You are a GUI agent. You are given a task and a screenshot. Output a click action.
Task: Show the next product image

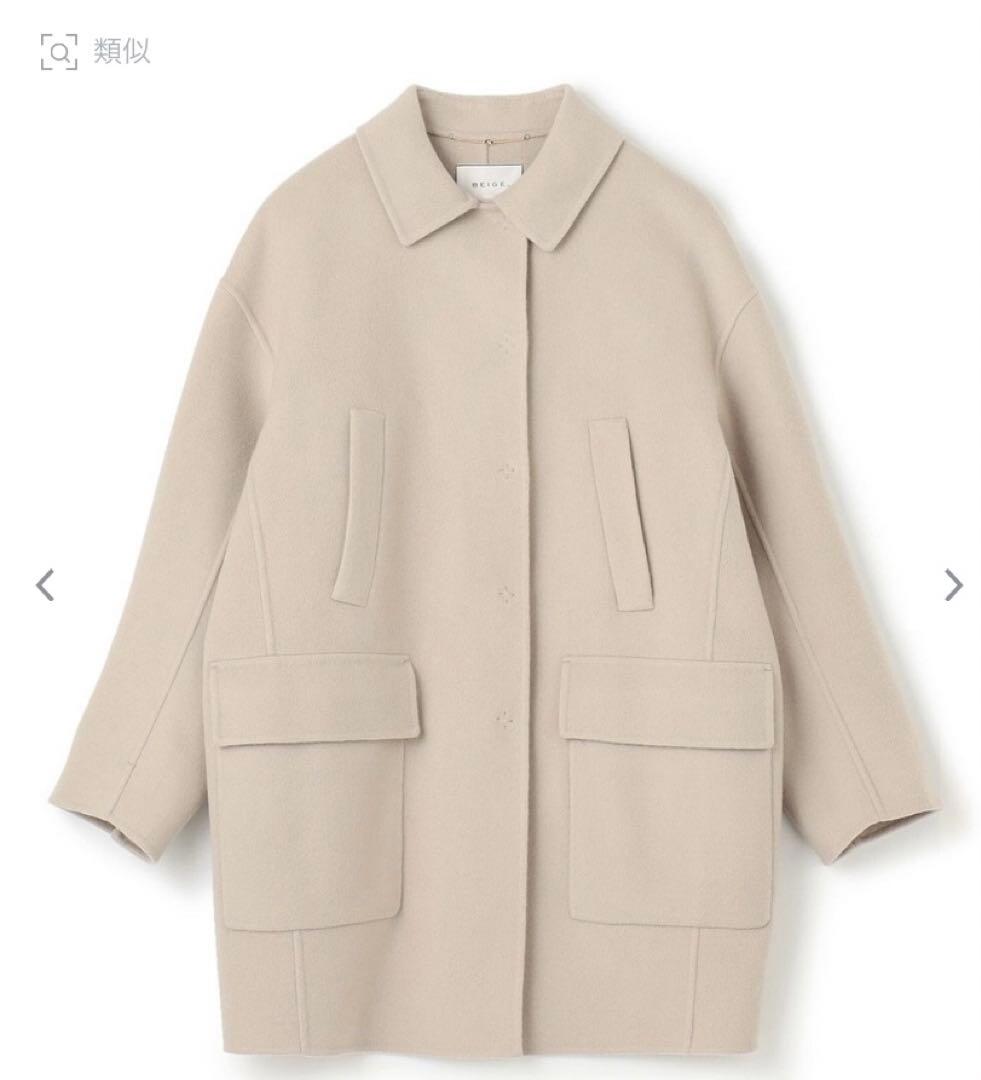953,585
